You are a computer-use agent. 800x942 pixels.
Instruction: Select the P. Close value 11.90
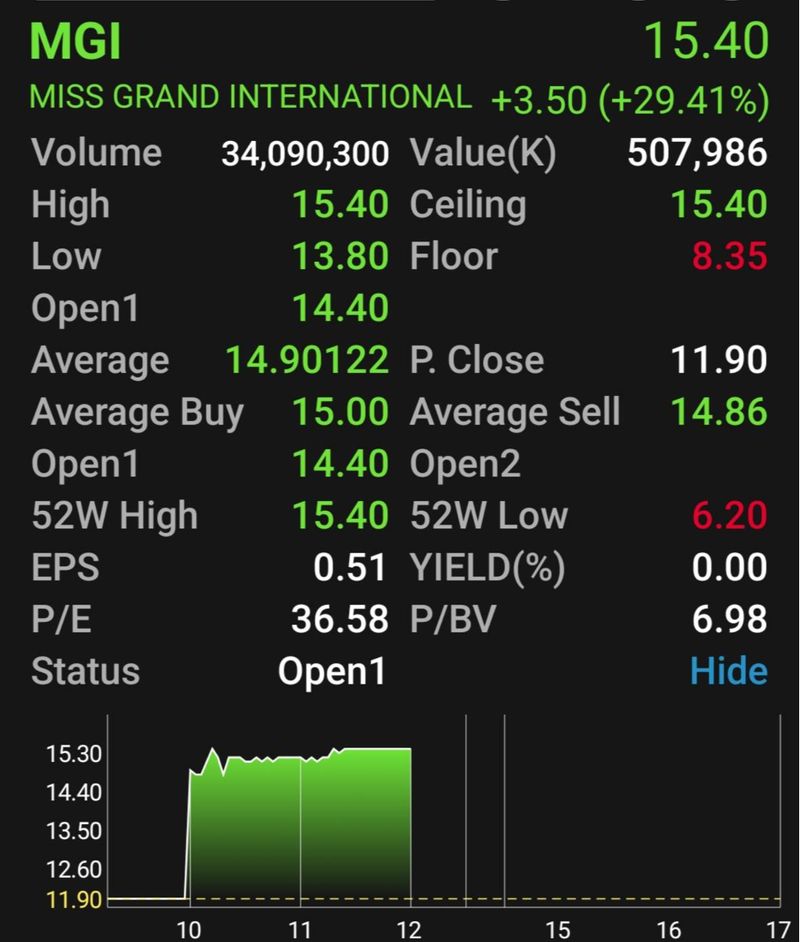tap(716, 359)
